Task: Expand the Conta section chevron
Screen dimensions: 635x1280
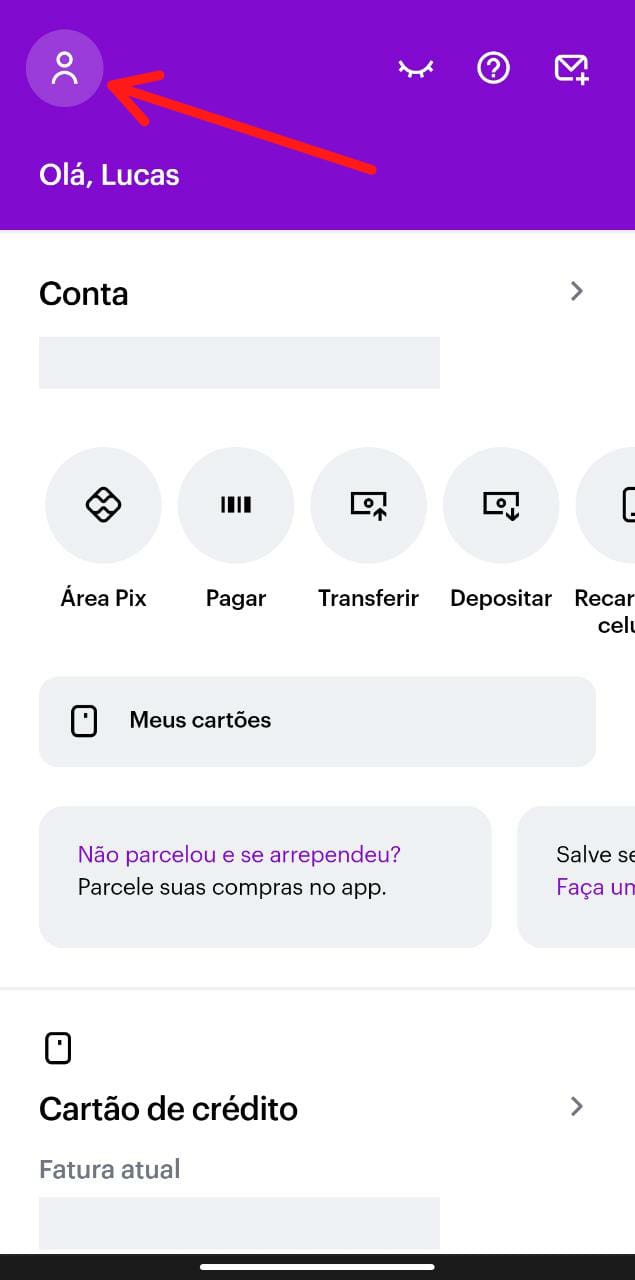Action: point(576,291)
